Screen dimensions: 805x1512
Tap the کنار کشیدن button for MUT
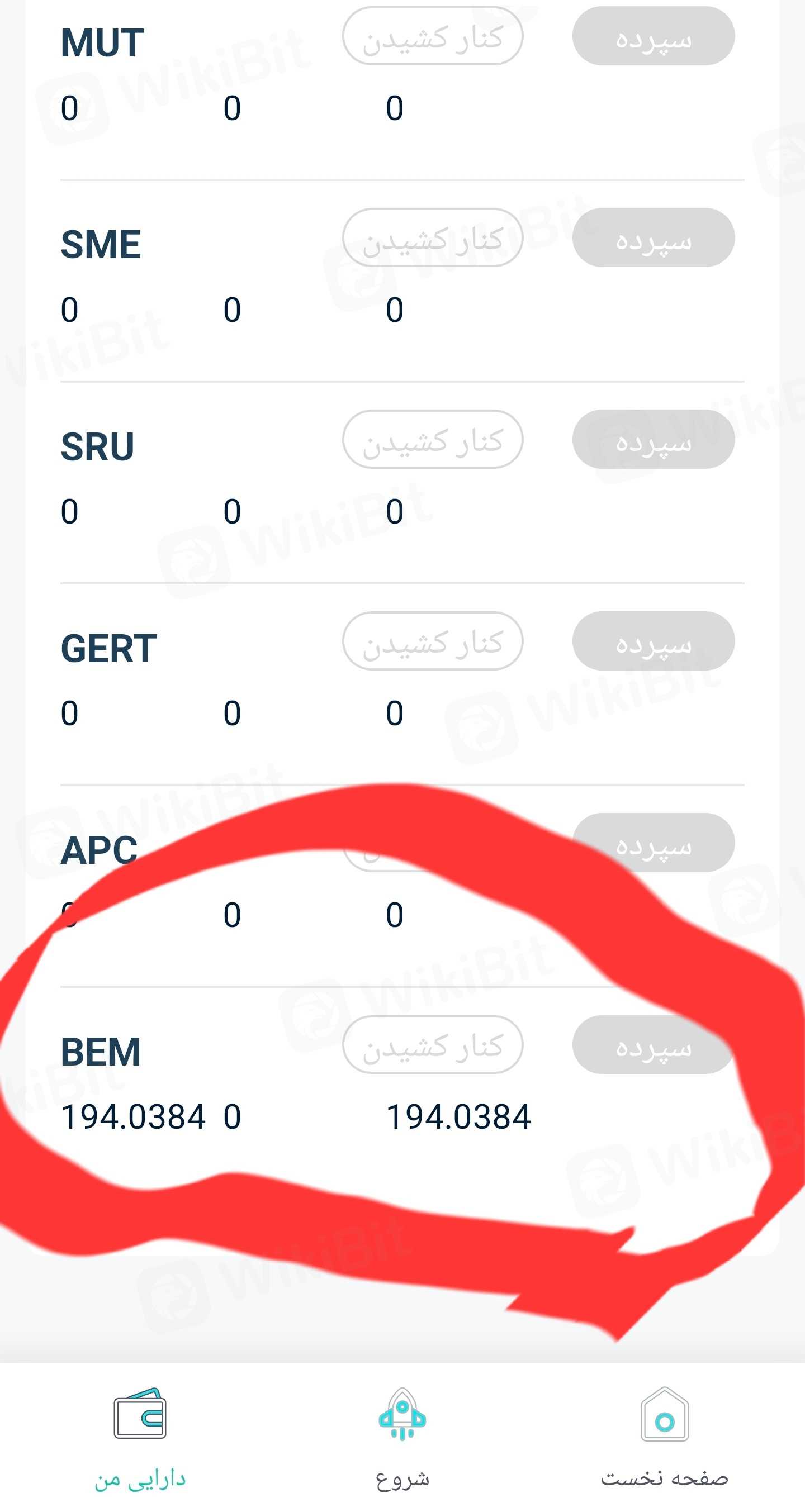point(433,36)
